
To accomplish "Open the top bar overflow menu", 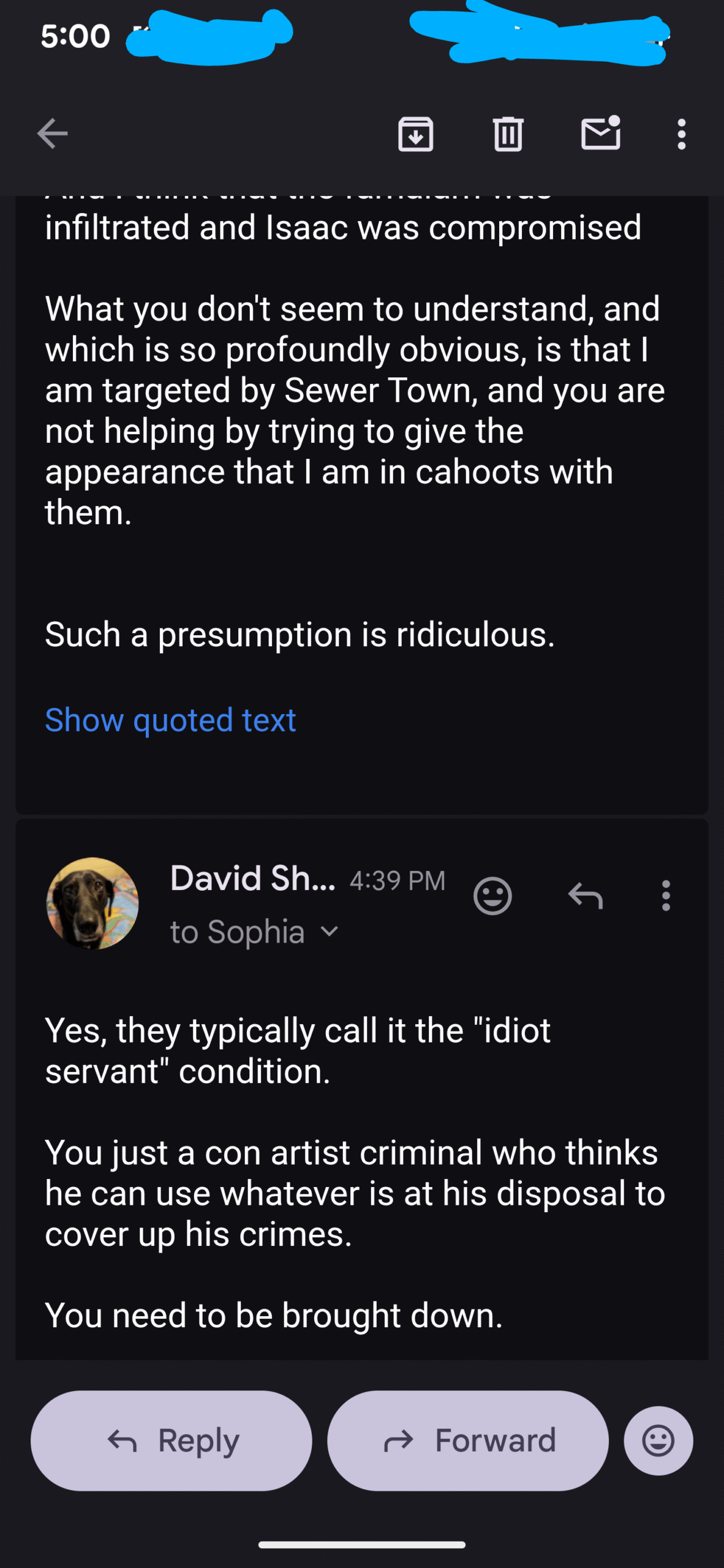I will pyautogui.click(x=681, y=134).
